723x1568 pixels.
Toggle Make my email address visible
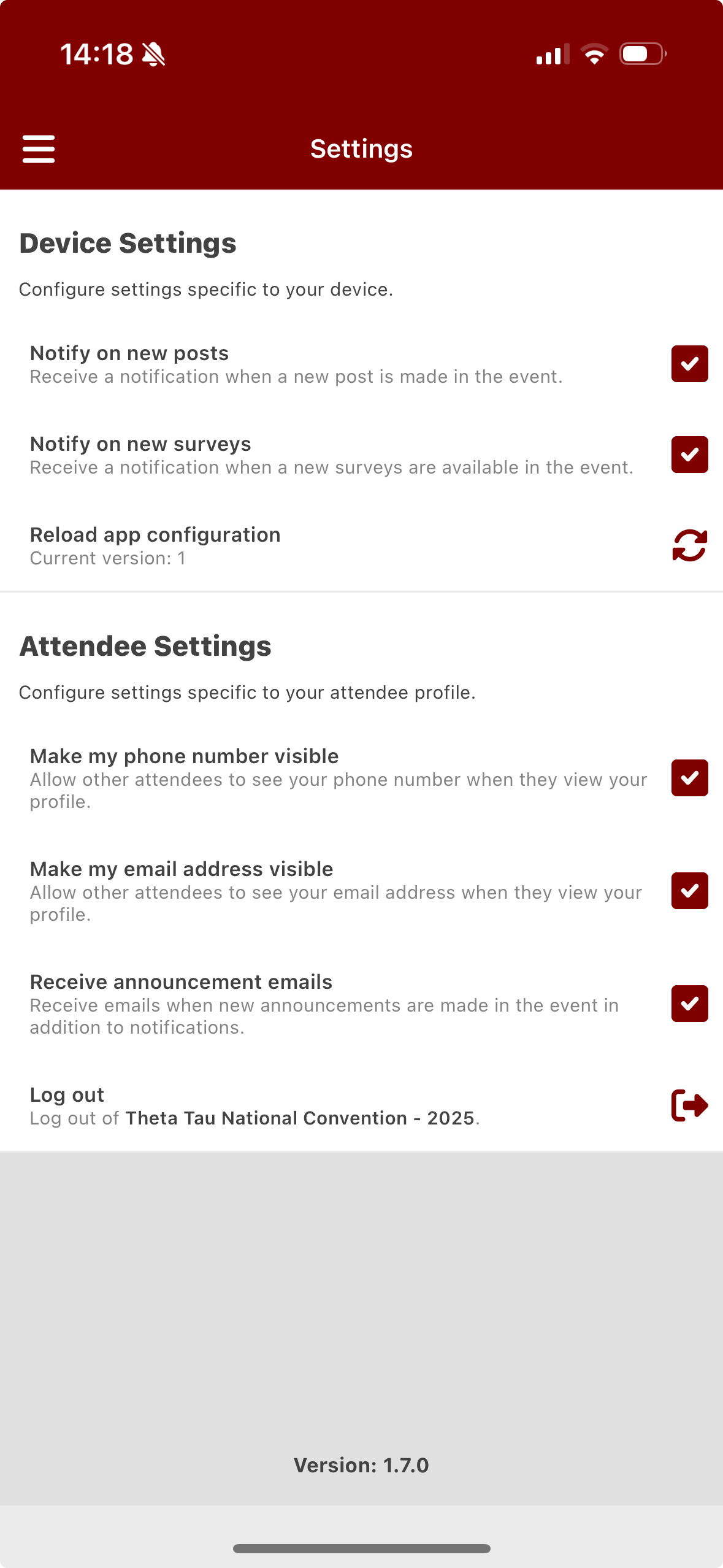[689, 891]
